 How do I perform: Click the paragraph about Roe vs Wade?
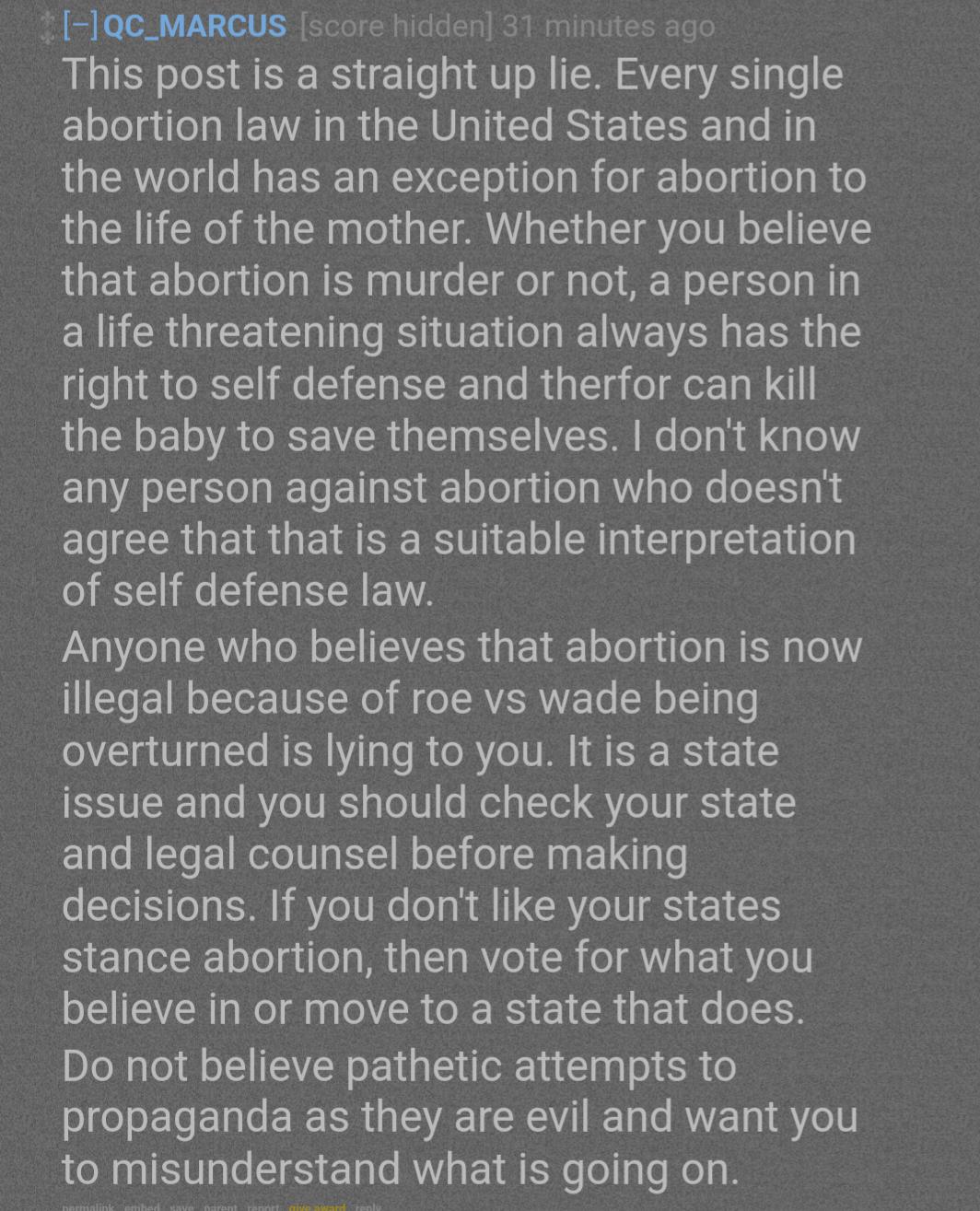click(x=461, y=829)
